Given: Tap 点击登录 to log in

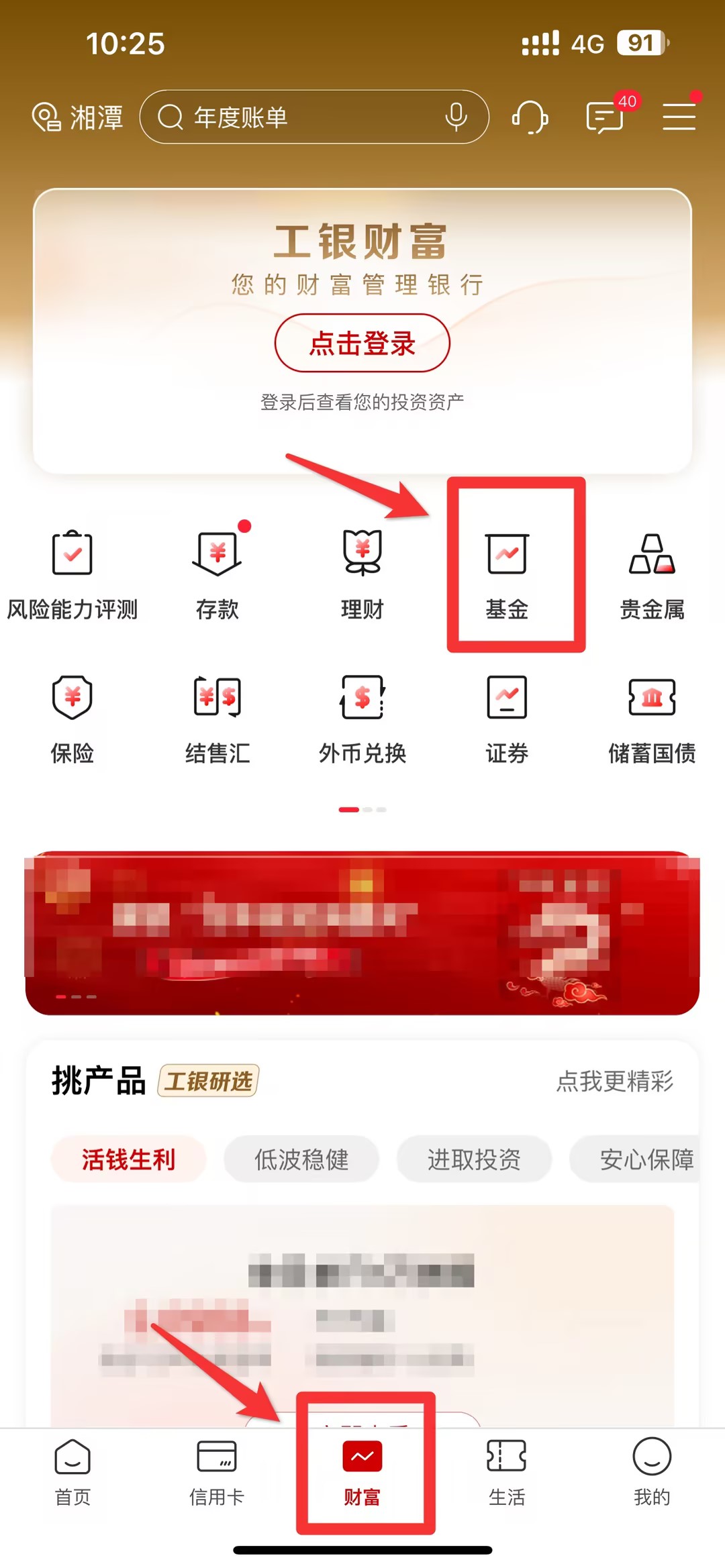Looking at the screenshot, I should click(x=362, y=343).
